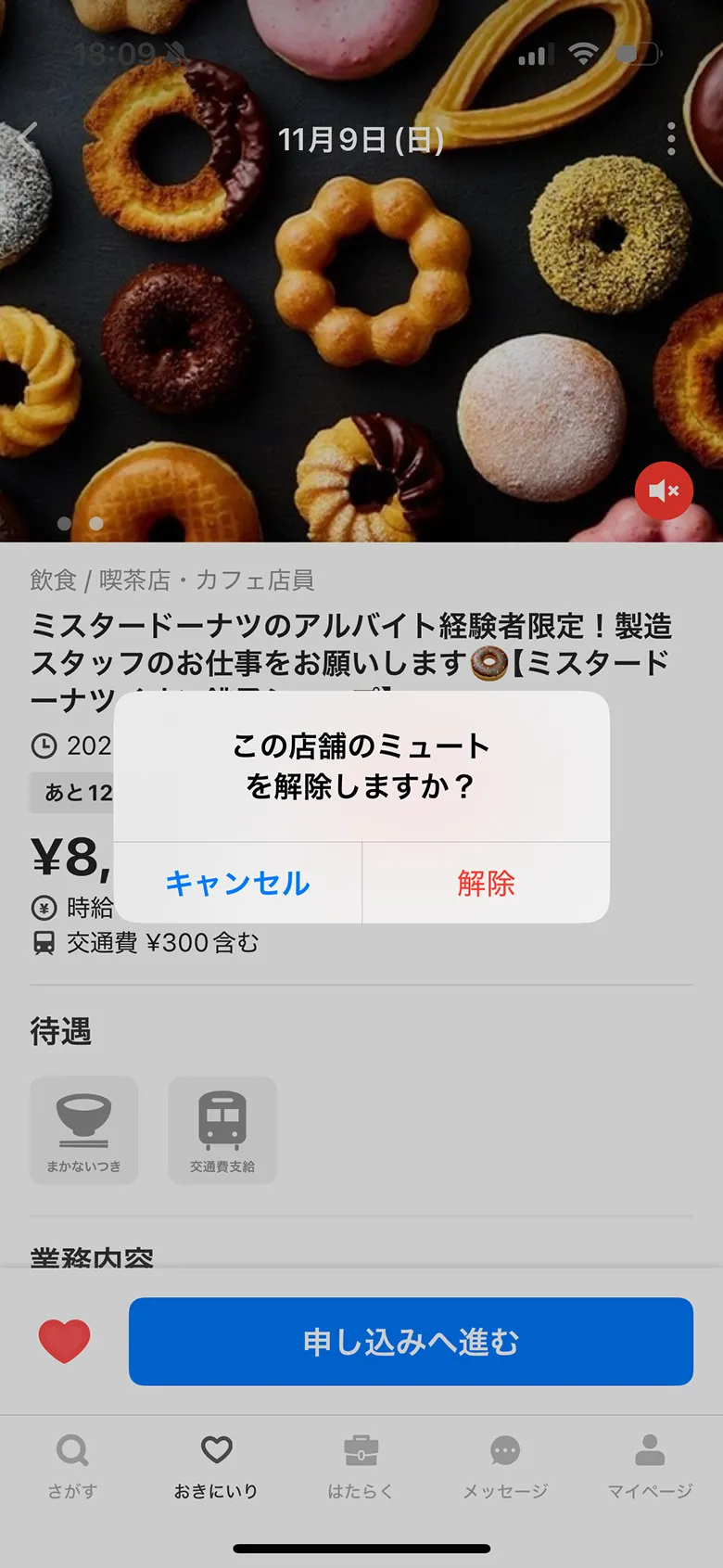Tap the Wi-Fi icon in the status bar

pyautogui.click(x=582, y=53)
